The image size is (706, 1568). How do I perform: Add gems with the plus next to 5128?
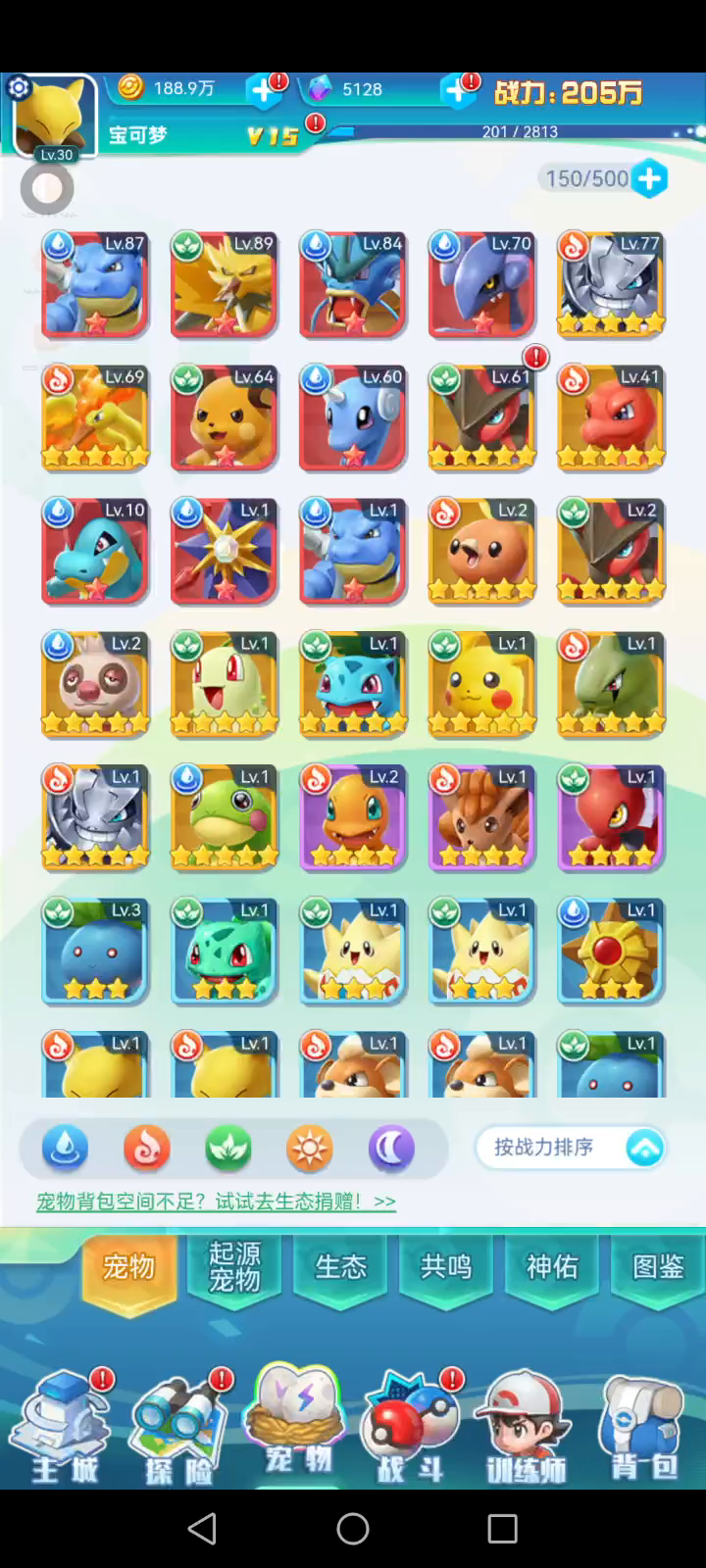(457, 90)
